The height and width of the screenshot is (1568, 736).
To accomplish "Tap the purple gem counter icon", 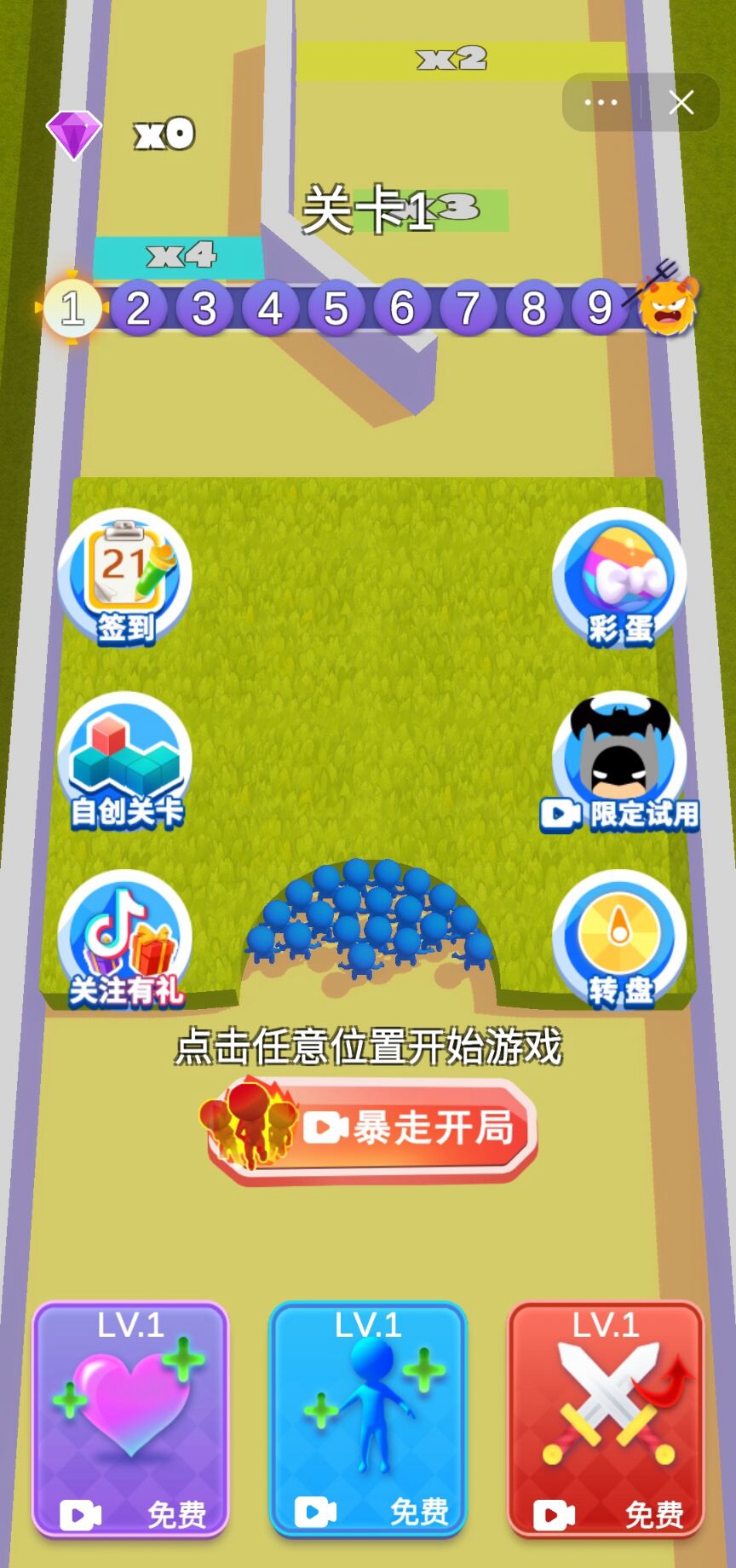I will point(75,132).
